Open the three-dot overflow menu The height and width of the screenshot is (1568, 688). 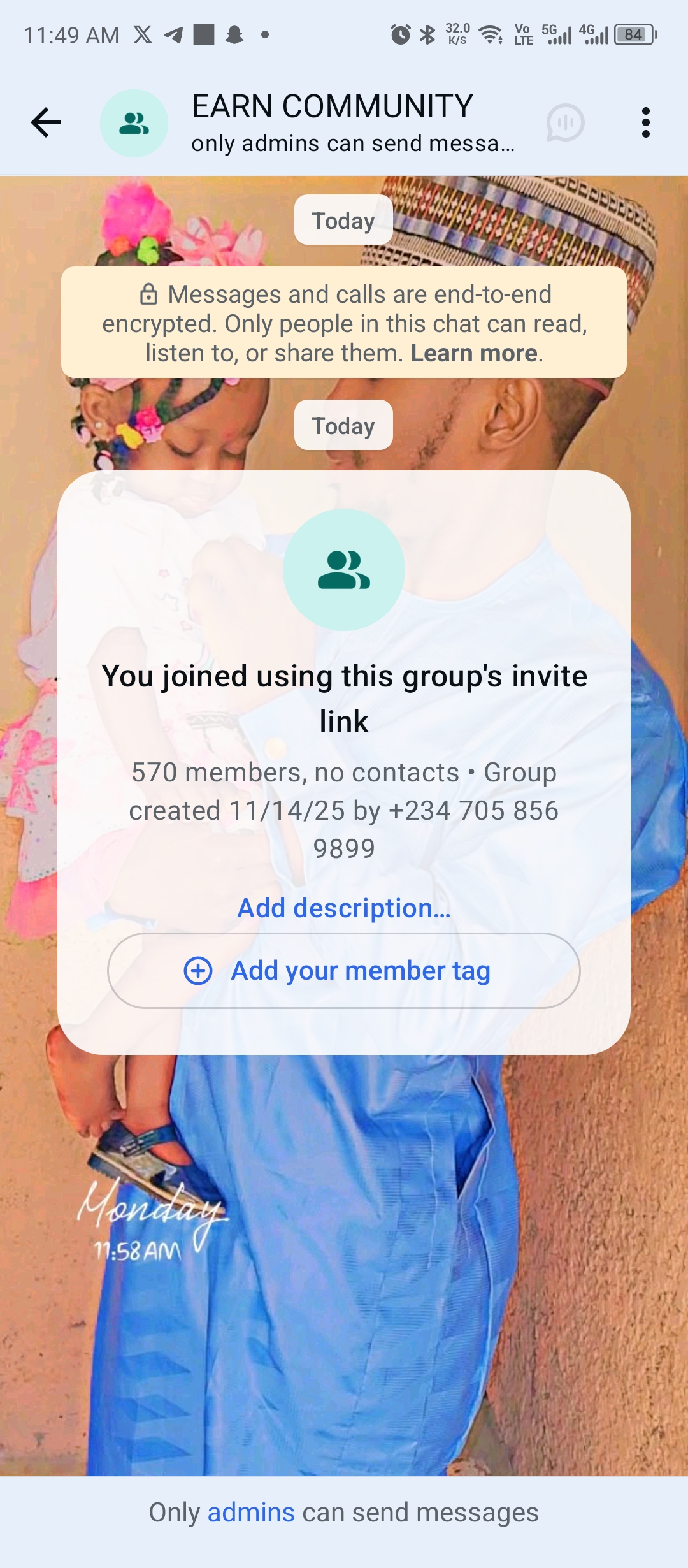coord(645,122)
